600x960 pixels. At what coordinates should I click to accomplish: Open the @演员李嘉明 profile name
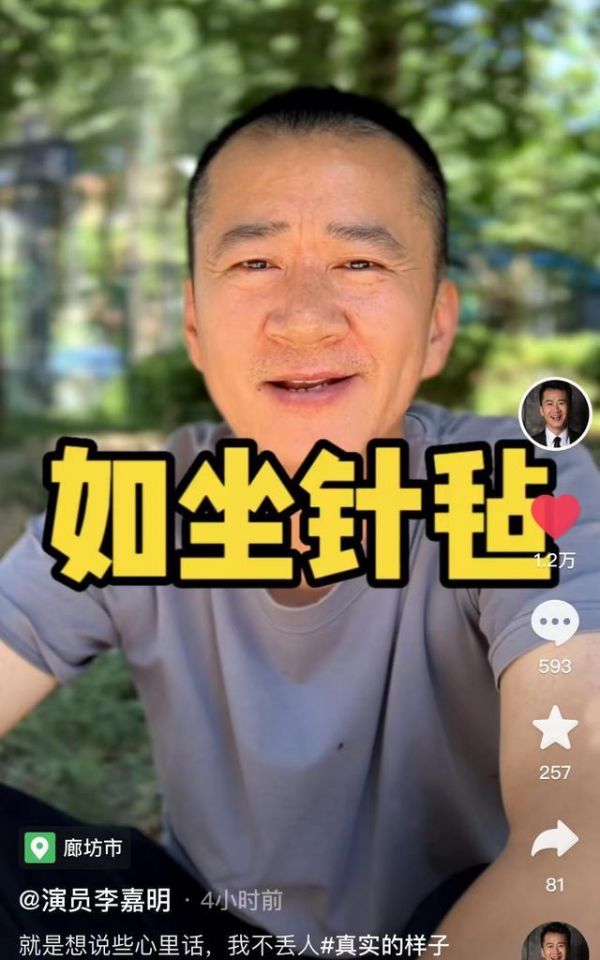[95, 899]
